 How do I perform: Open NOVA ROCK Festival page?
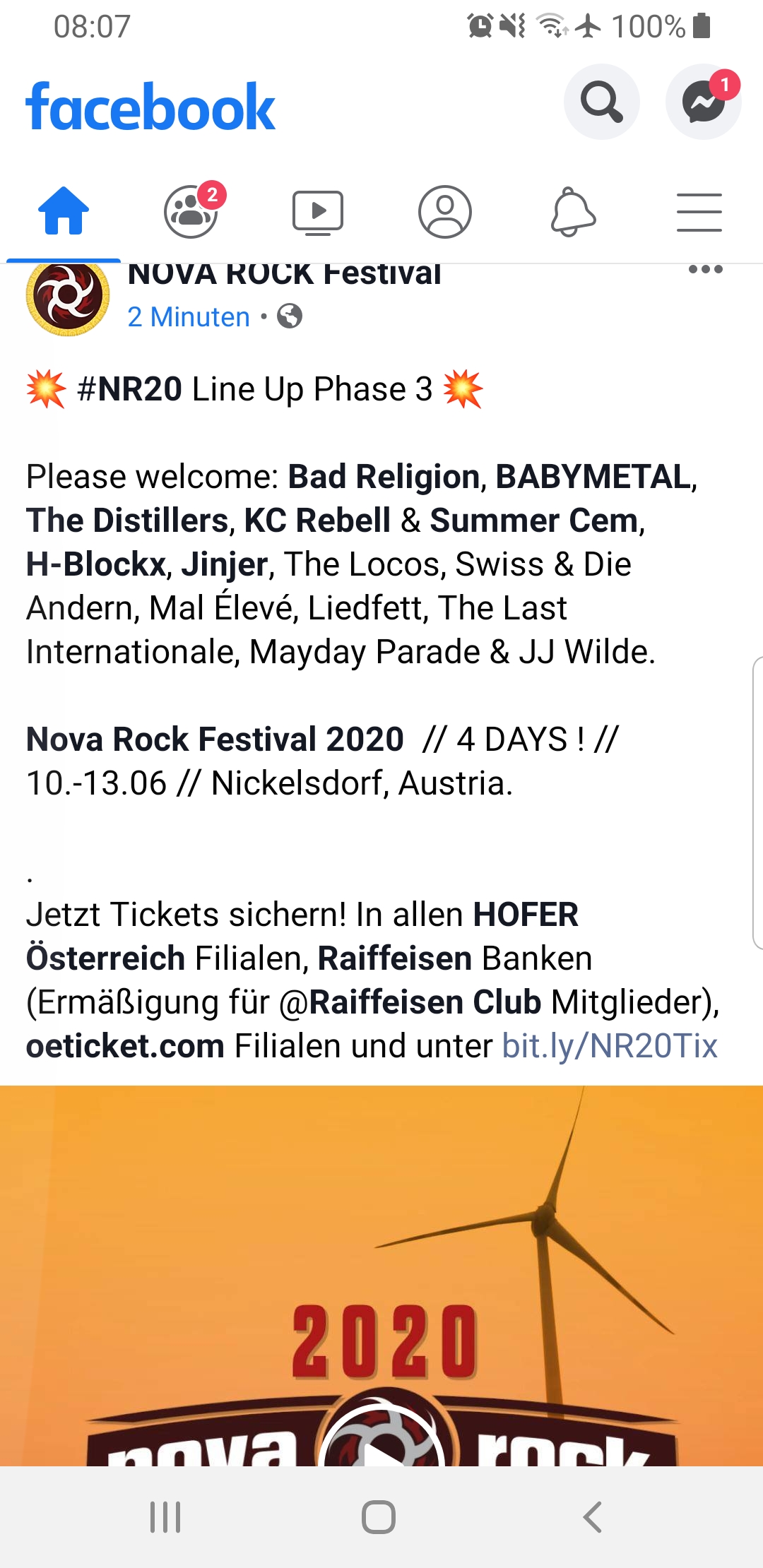click(285, 275)
